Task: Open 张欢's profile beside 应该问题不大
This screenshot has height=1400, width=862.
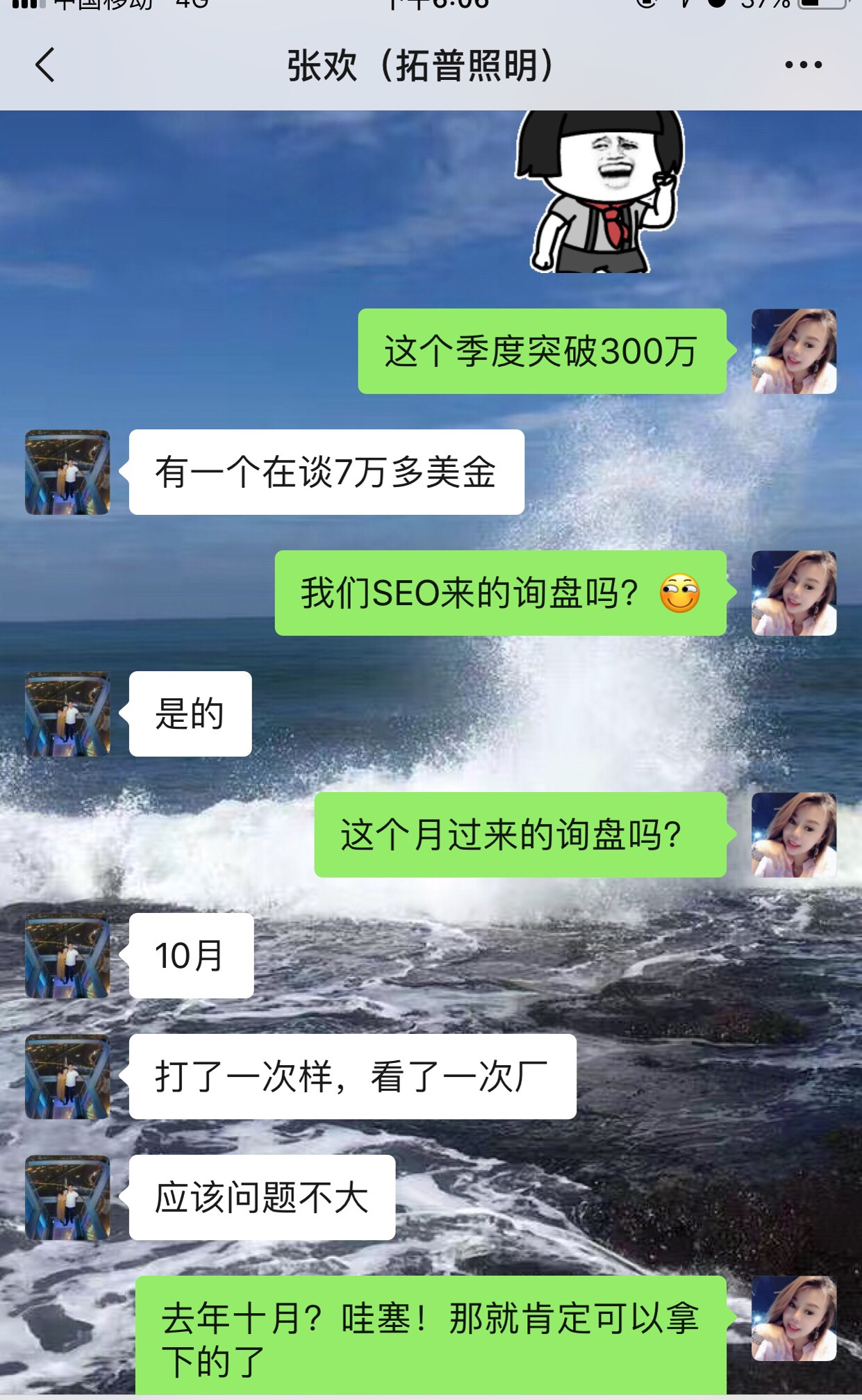Action: coord(67,1198)
